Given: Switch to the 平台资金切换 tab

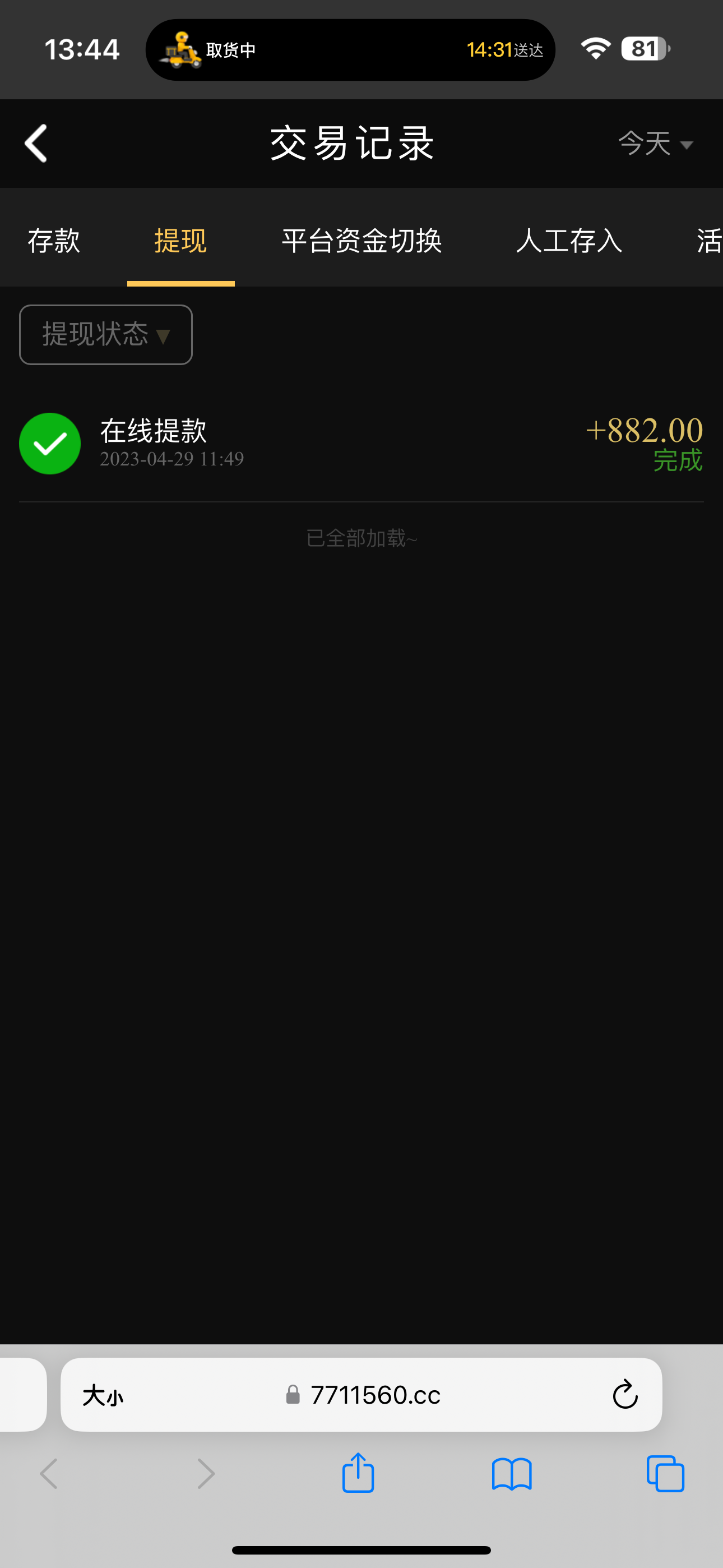Looking at the screenshot, I should 361,241.
